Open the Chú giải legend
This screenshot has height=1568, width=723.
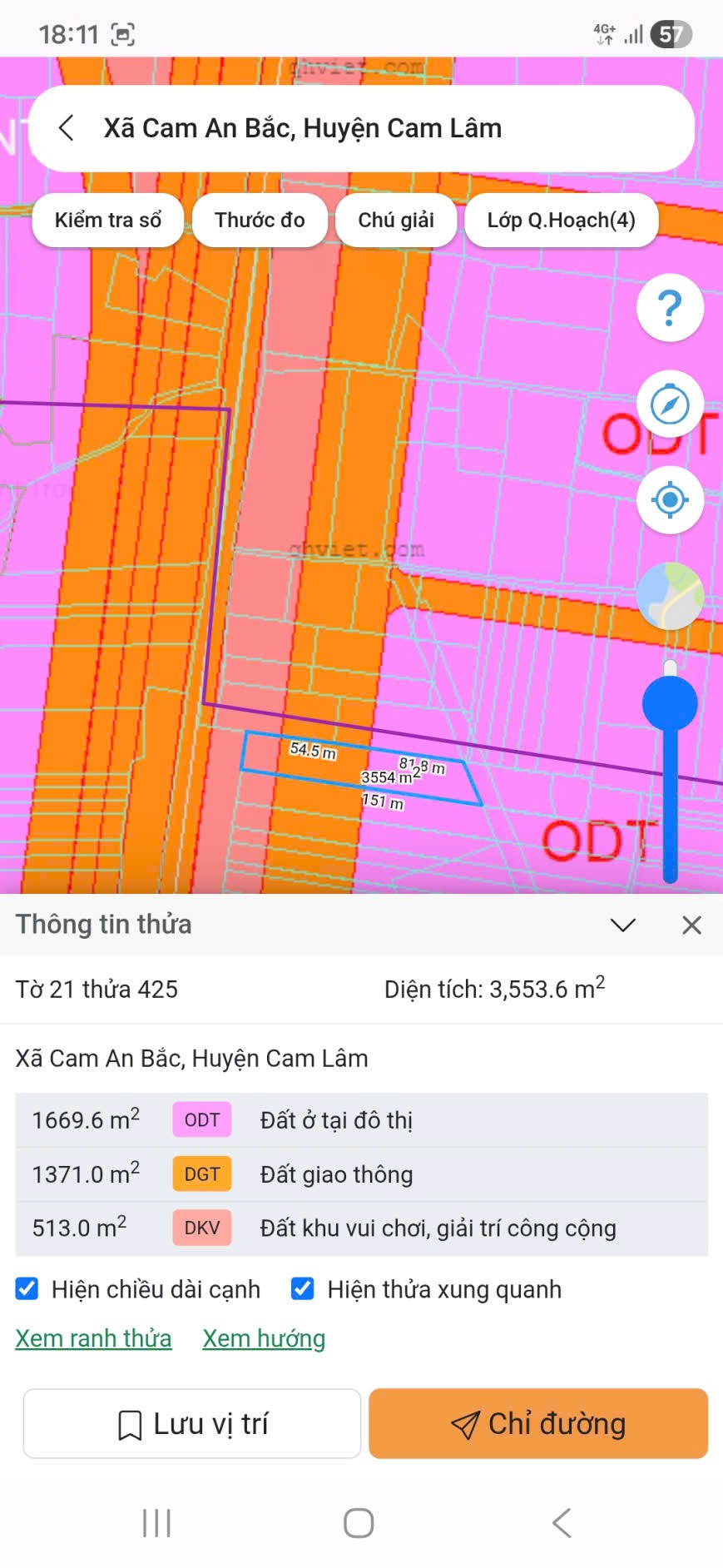[x=396, y=220]
